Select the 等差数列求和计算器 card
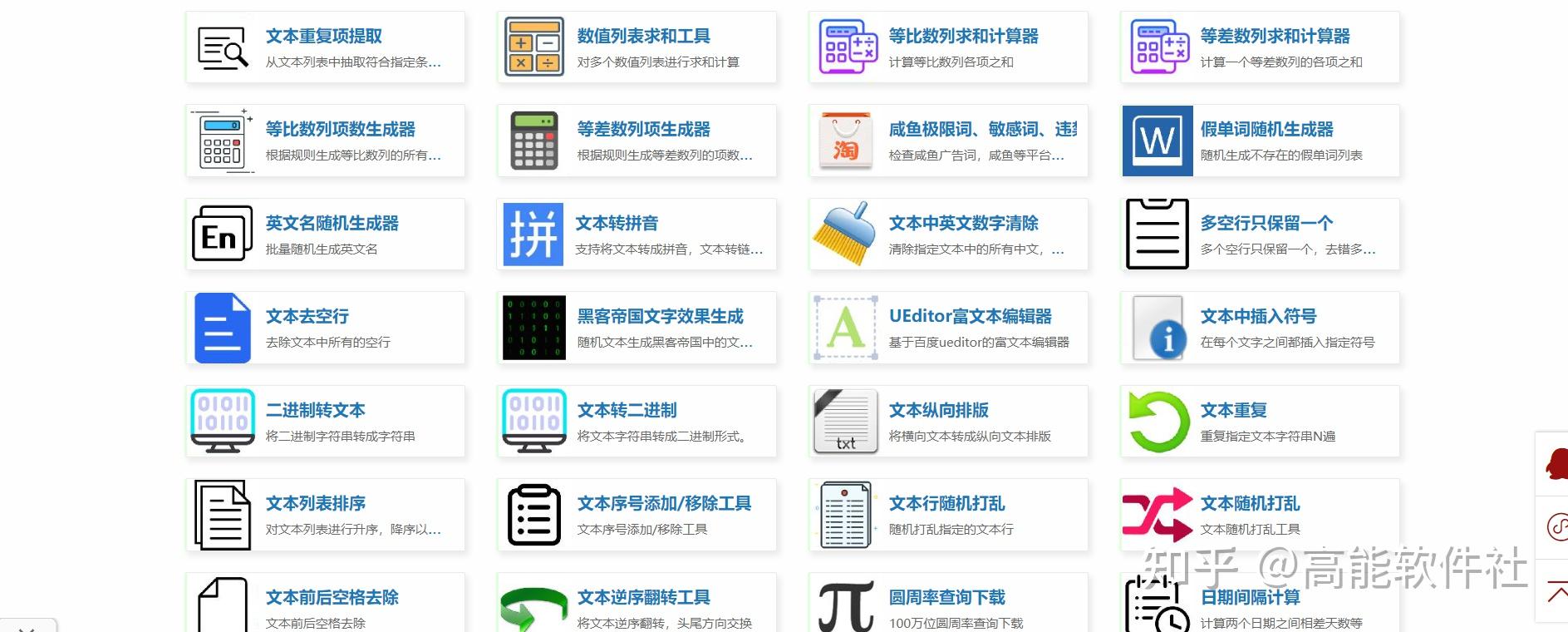 click(1275, 37)
